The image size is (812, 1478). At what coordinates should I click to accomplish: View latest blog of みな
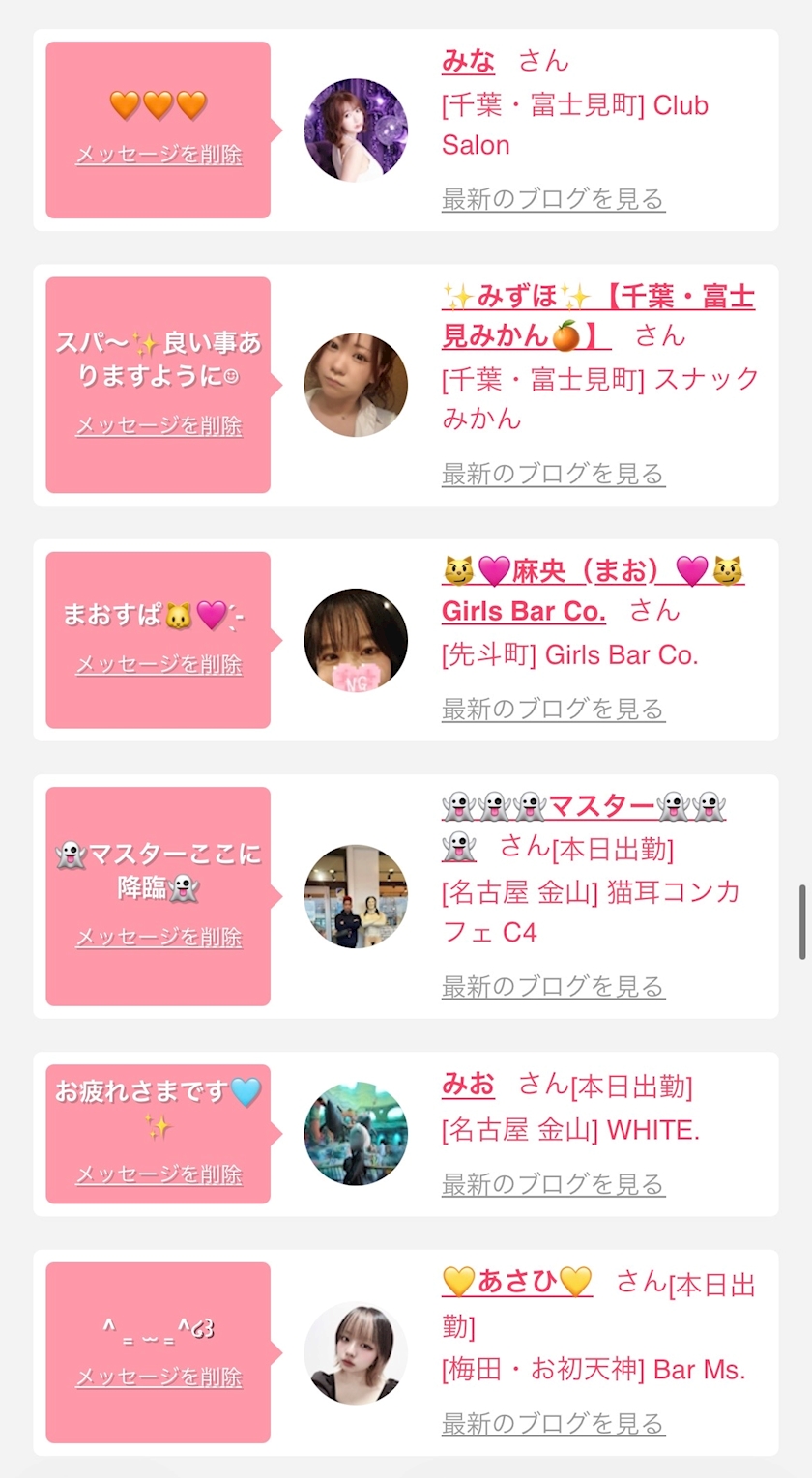[x=553, y=199]
